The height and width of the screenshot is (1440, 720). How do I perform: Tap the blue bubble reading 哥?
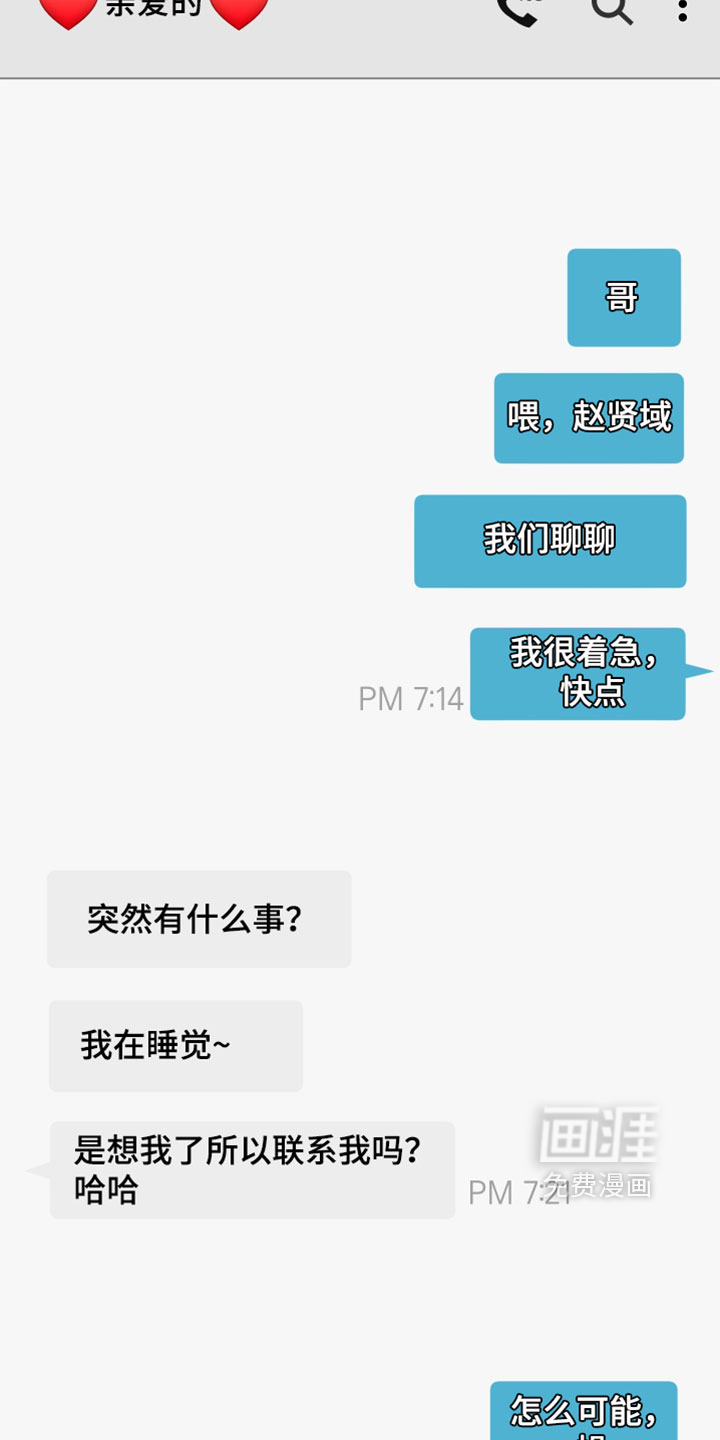tap(623, 298)
